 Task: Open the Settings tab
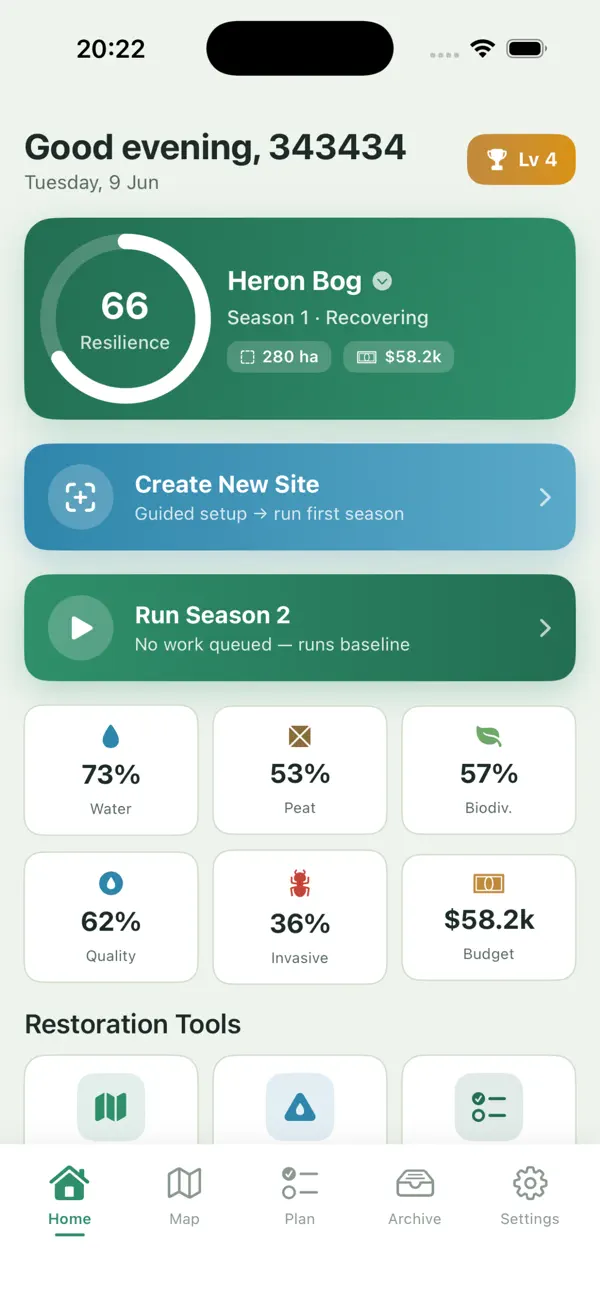[x=529, y=1196]
